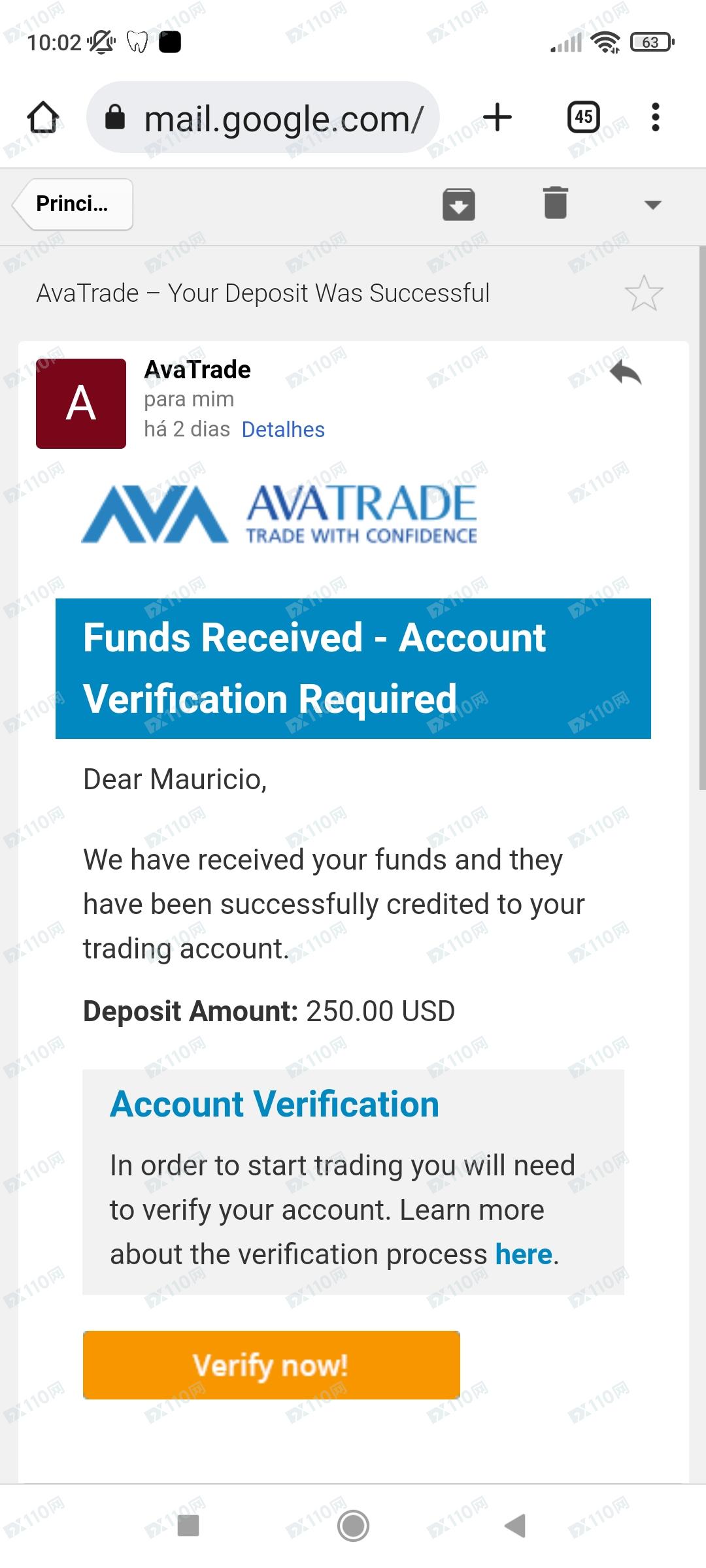Viewport: 706px width, 1568px height.
Task: Open the Detalhes link under sender
Action: pos(283,429)
